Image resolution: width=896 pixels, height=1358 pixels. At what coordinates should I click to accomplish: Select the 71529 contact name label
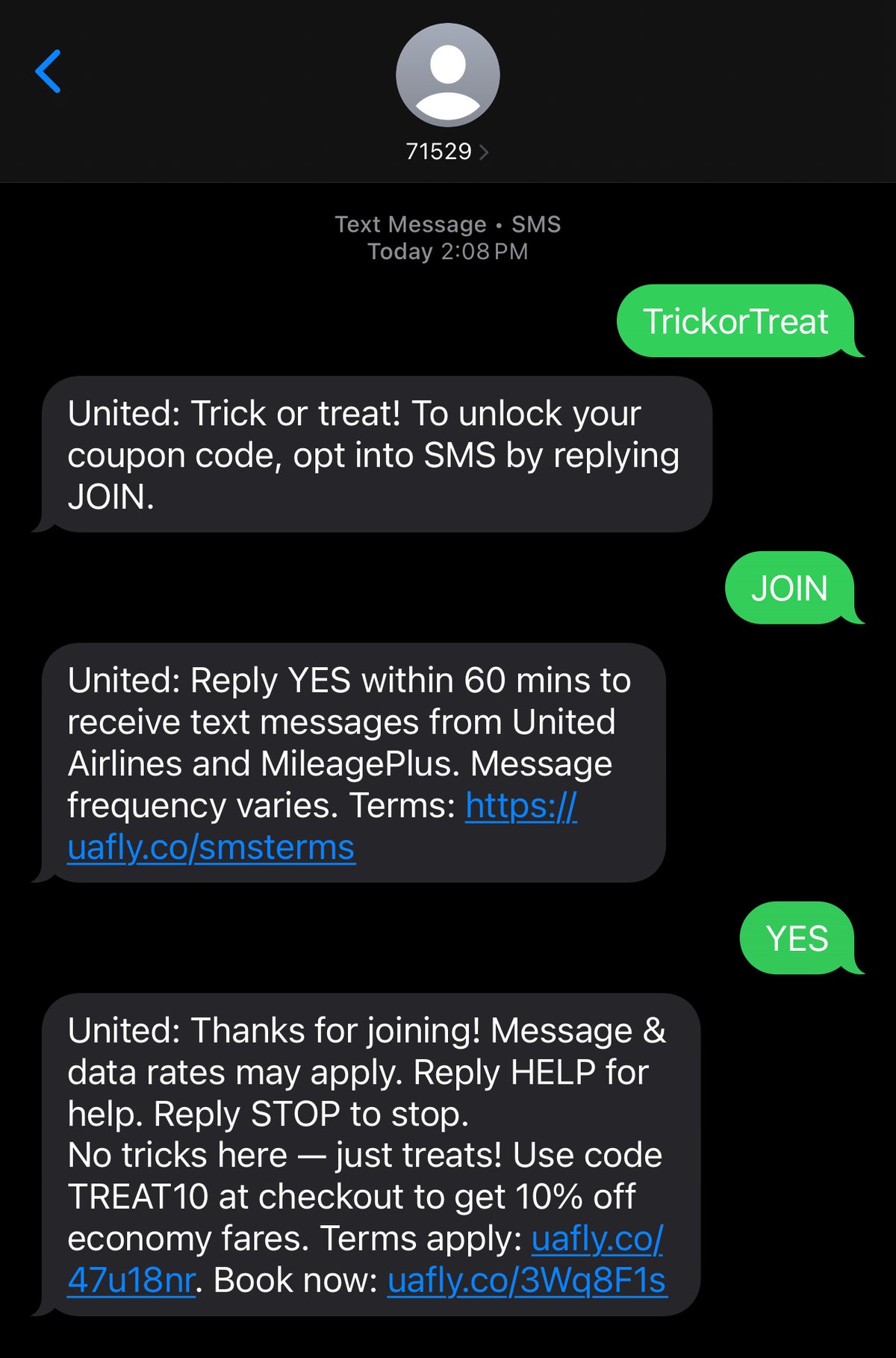click(x=439, y=152)
